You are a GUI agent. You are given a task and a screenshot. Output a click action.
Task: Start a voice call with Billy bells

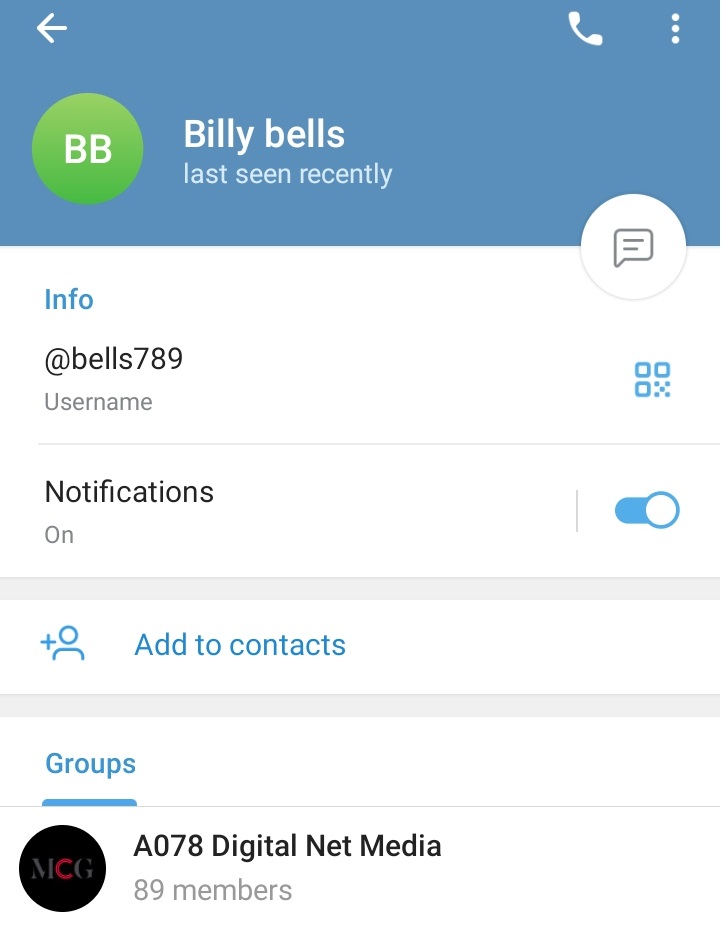click(x=585, y=29)
